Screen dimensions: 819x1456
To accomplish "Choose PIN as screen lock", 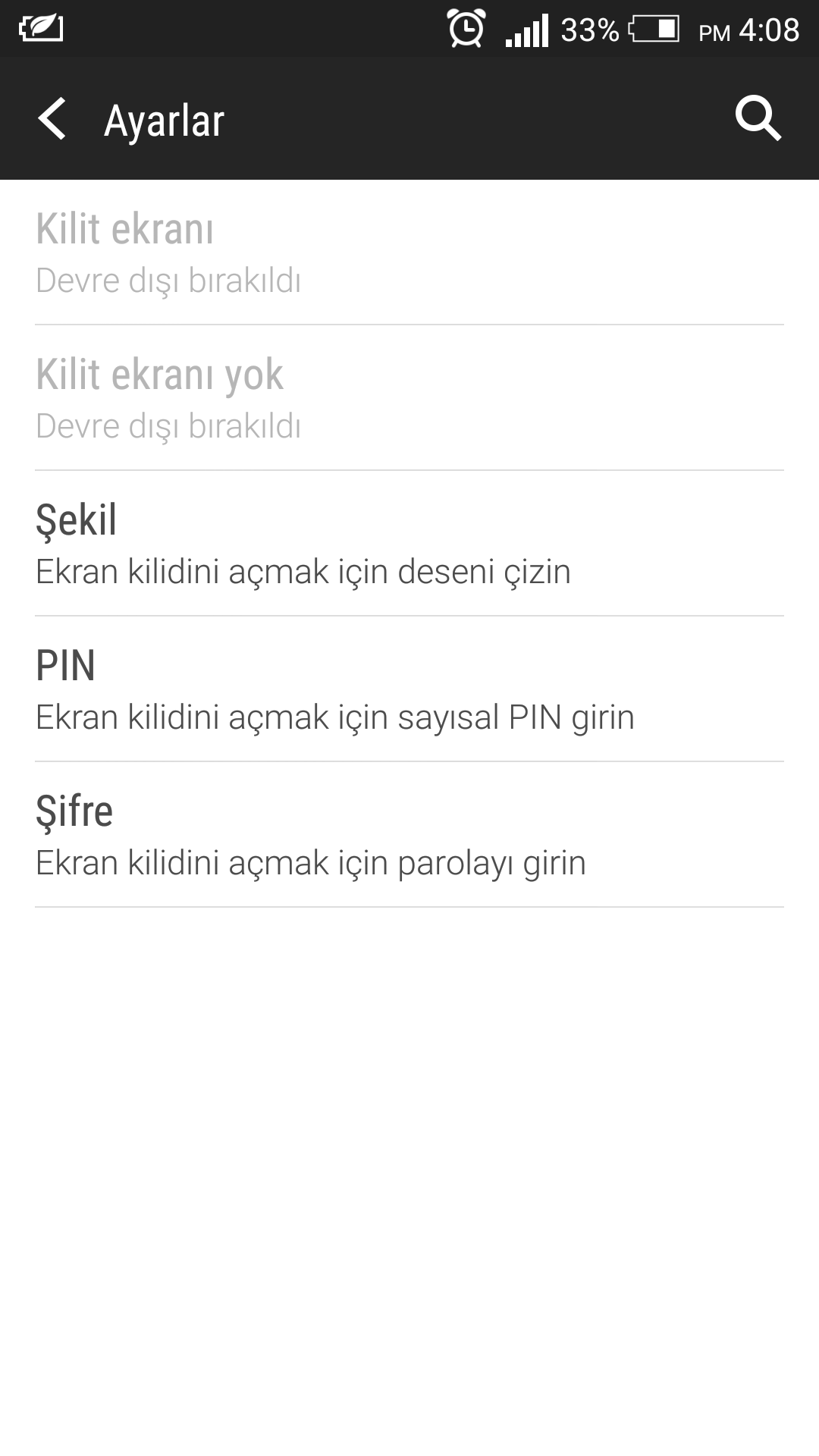I will 409,689.
